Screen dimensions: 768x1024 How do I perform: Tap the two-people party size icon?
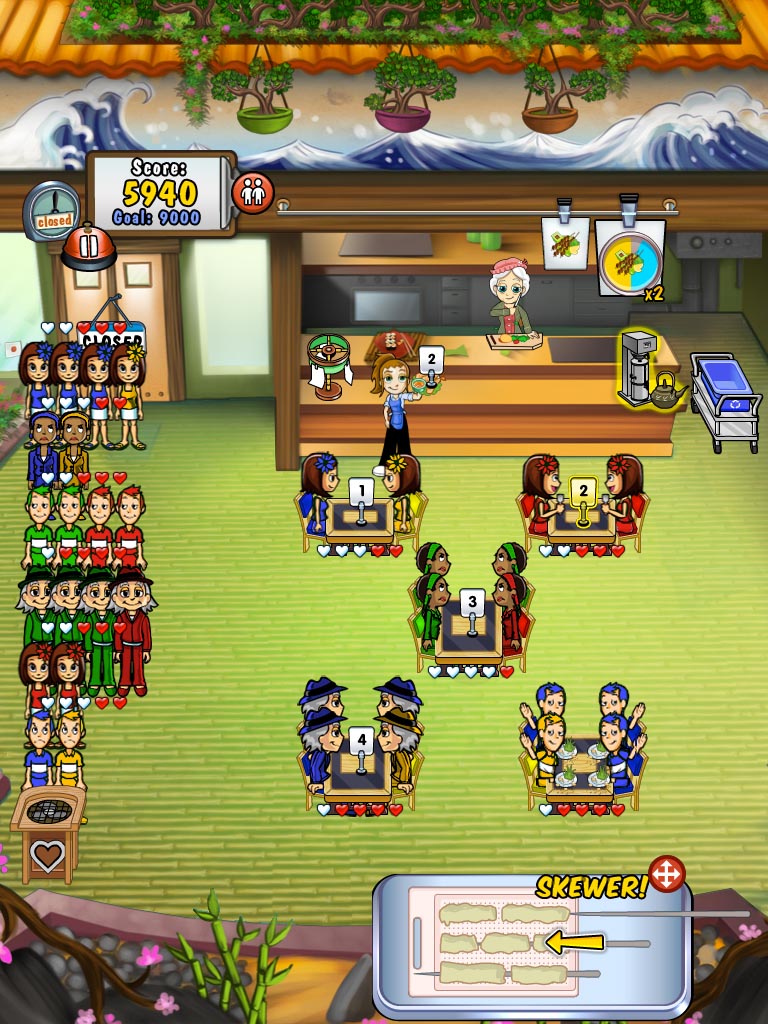click(x=254, y=192)
